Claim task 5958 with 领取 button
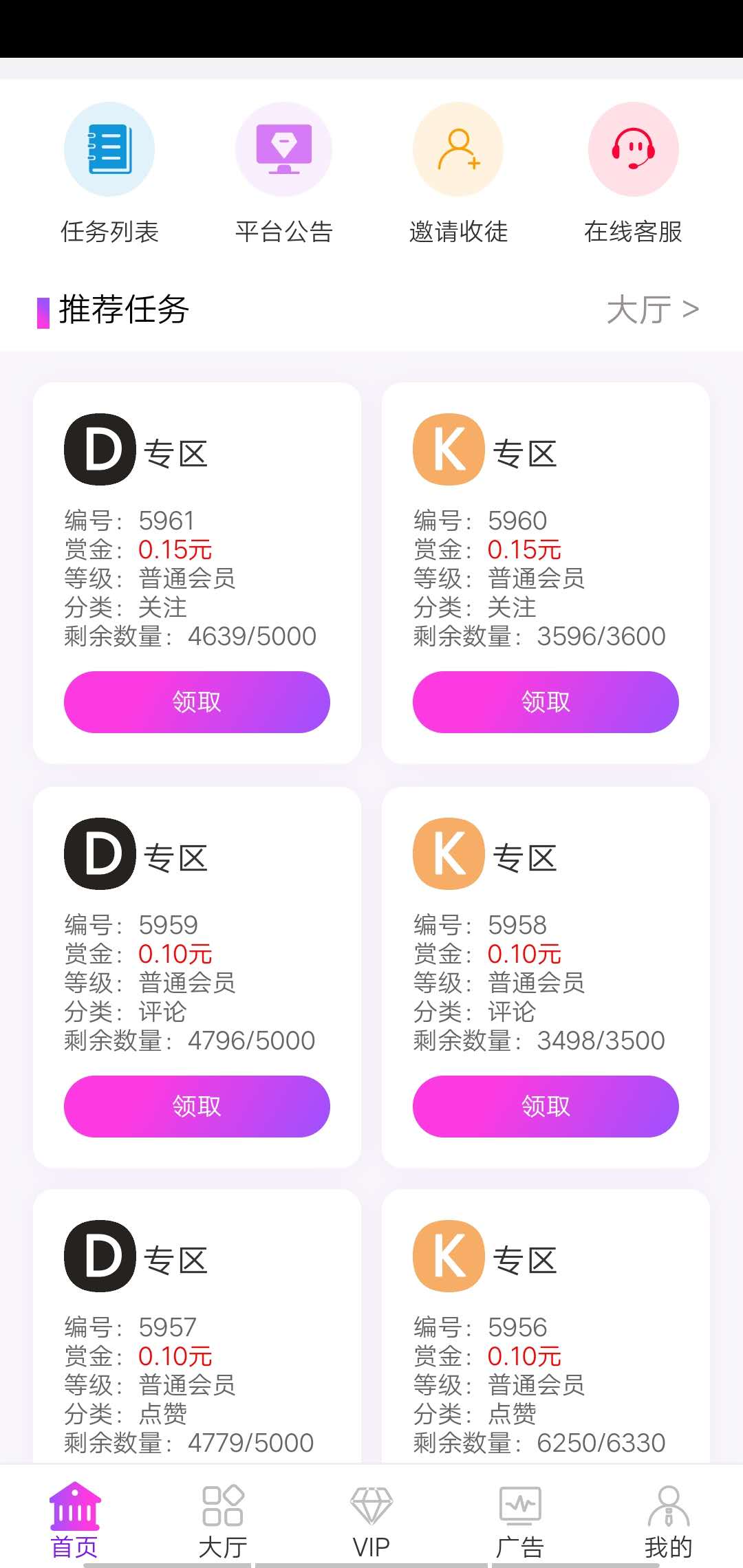Image resolution: width=743 pixels, height=1568 pixels. coord(546,1106)
